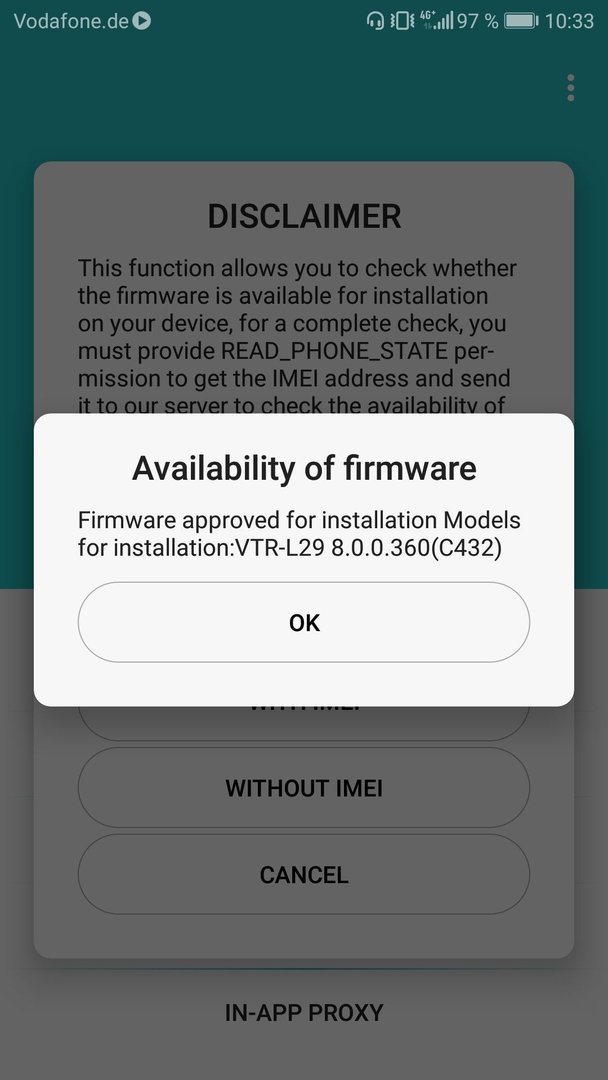Select IN-APP PROXY

tap(304, 1012)
